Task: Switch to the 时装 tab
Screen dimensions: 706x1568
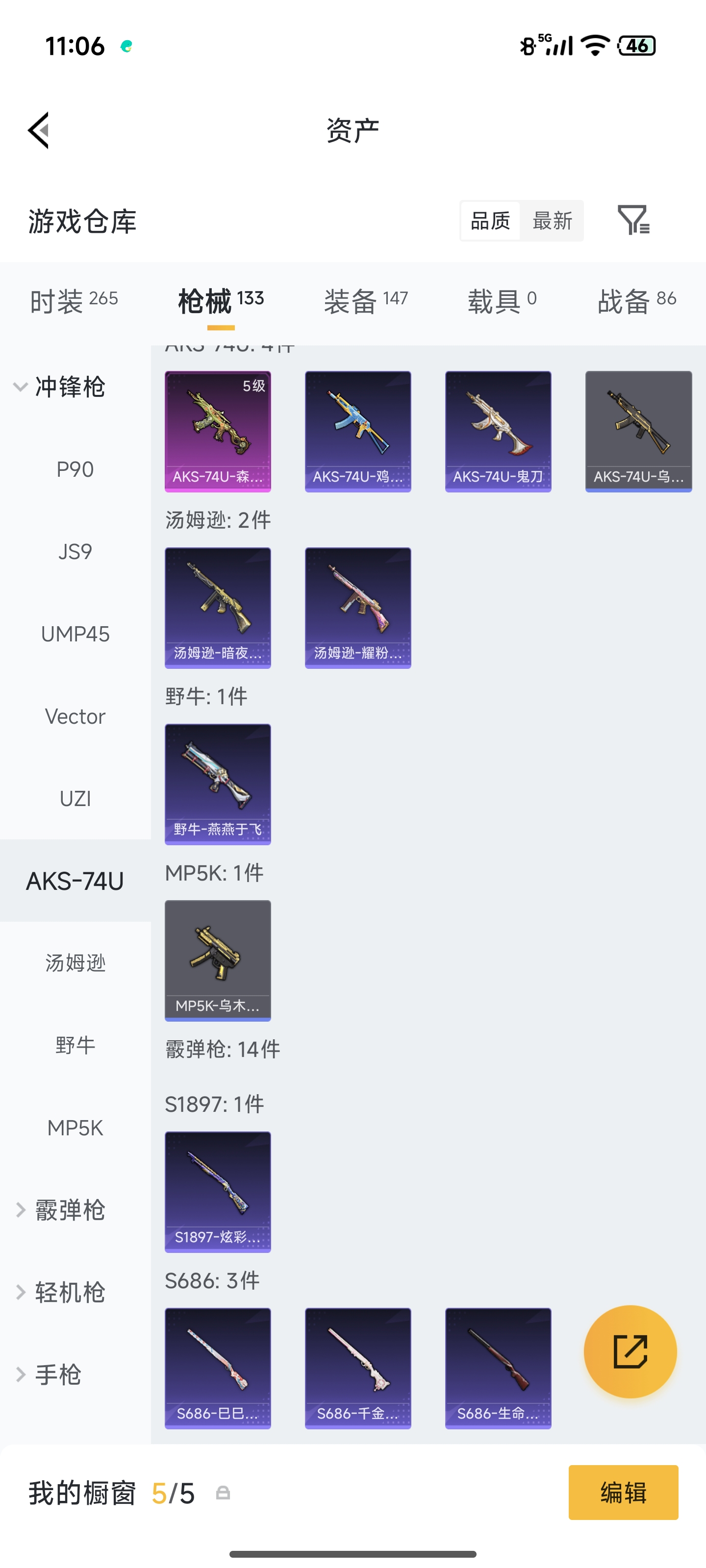Action: coord(74,301)
